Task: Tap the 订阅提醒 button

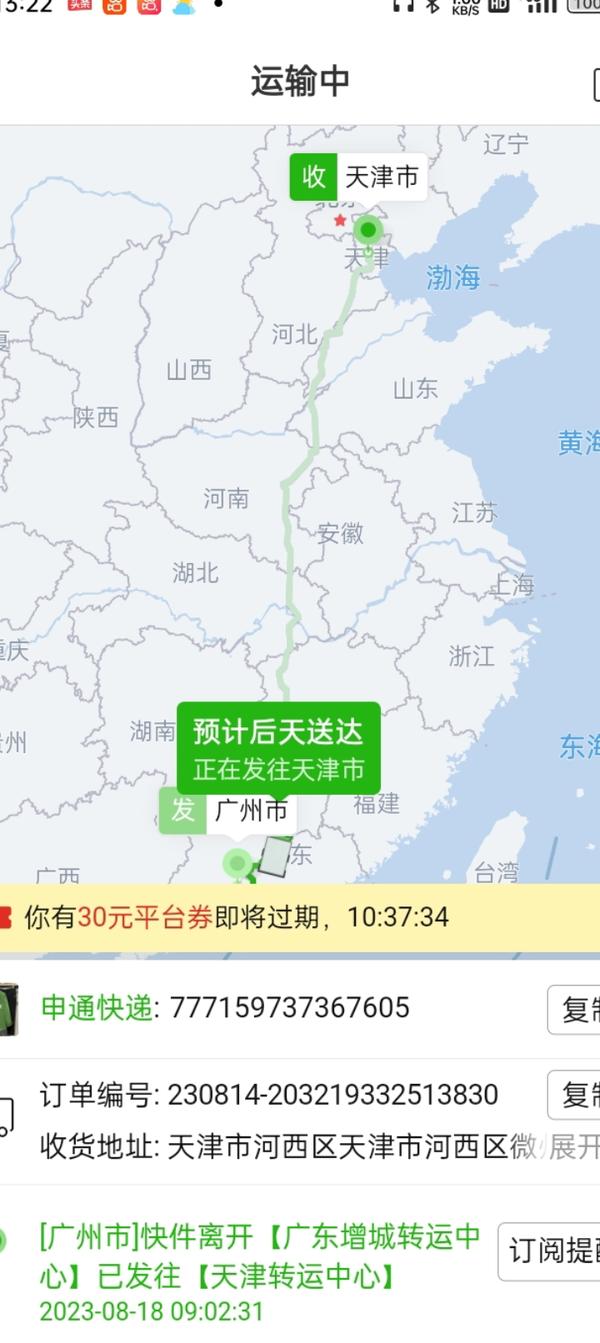Action: click(549, 1251)
